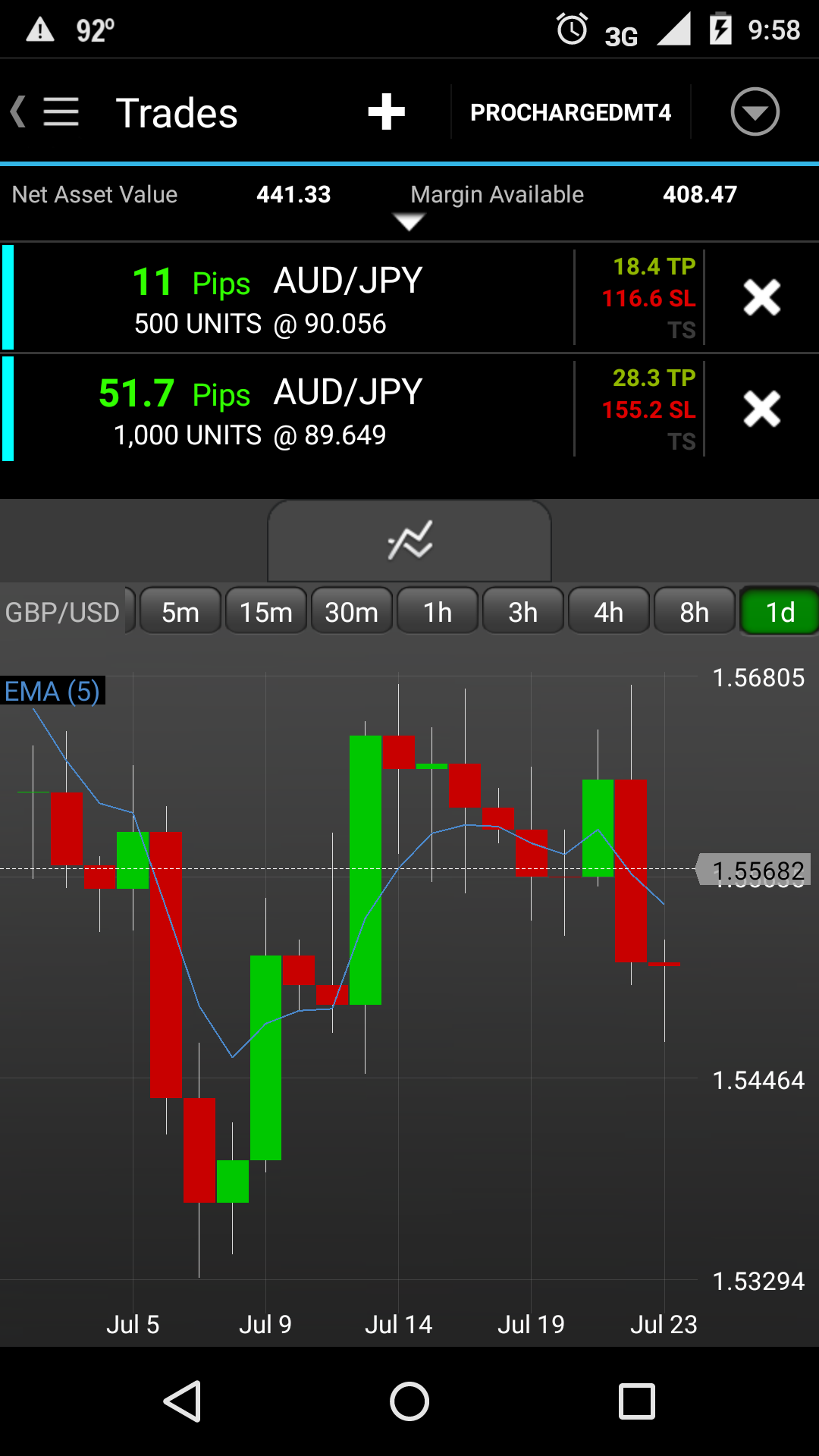
Task: Toggle the chart panel handle
Action: pyautogui.click(x=409, y=541)
